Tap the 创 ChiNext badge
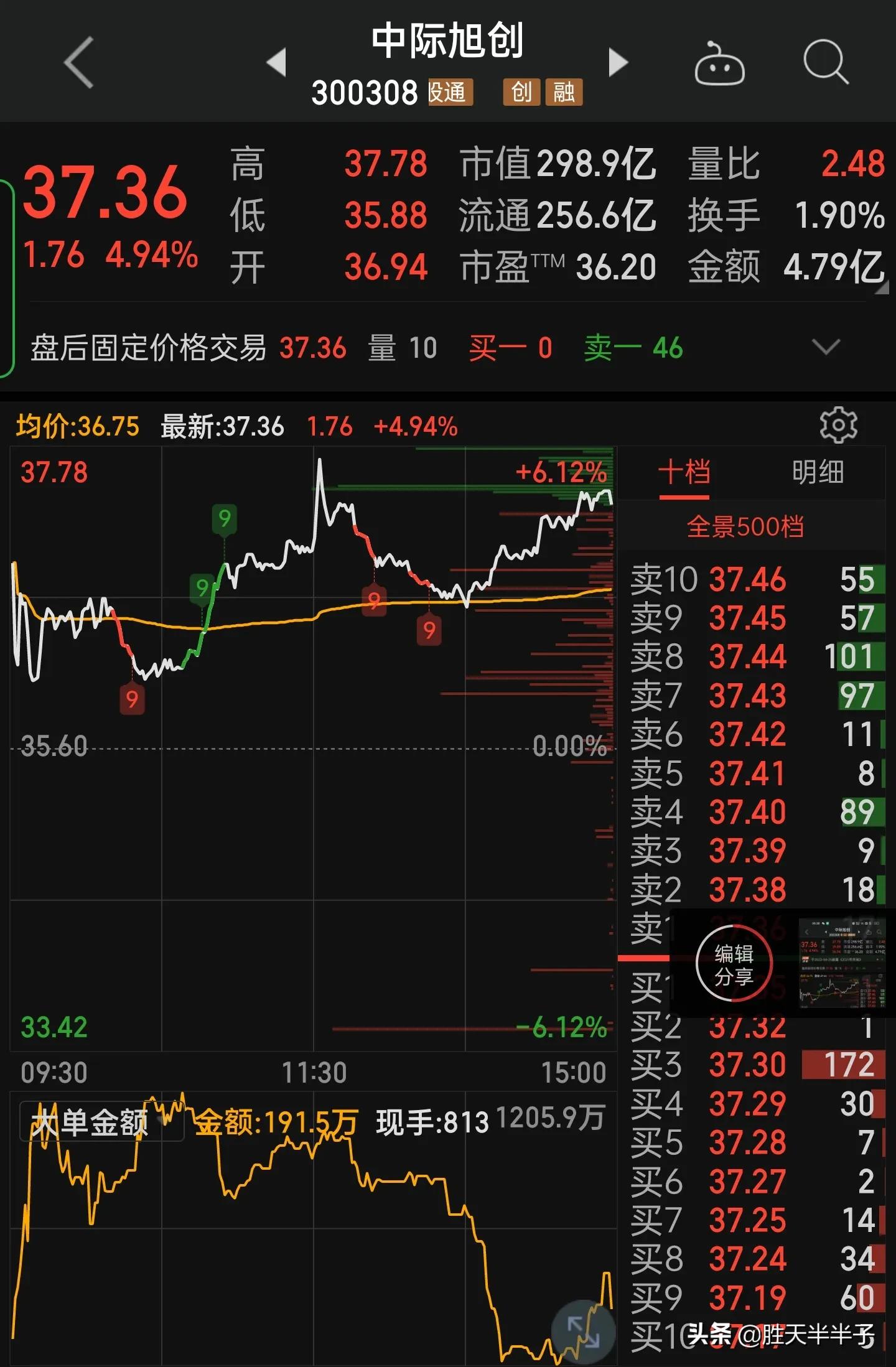The image size is (896, 1367). coord(521,92)
